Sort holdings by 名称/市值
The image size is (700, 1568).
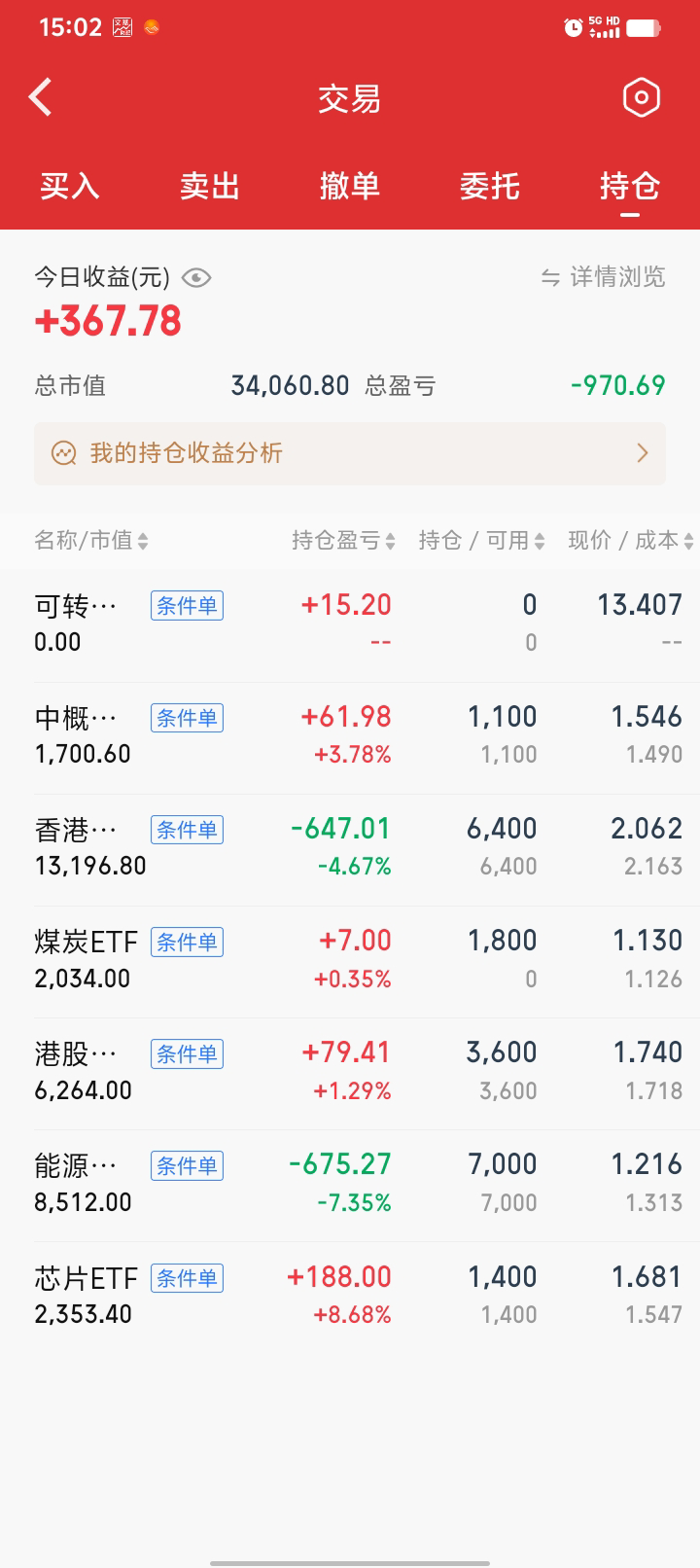click(x=91, y=541)
